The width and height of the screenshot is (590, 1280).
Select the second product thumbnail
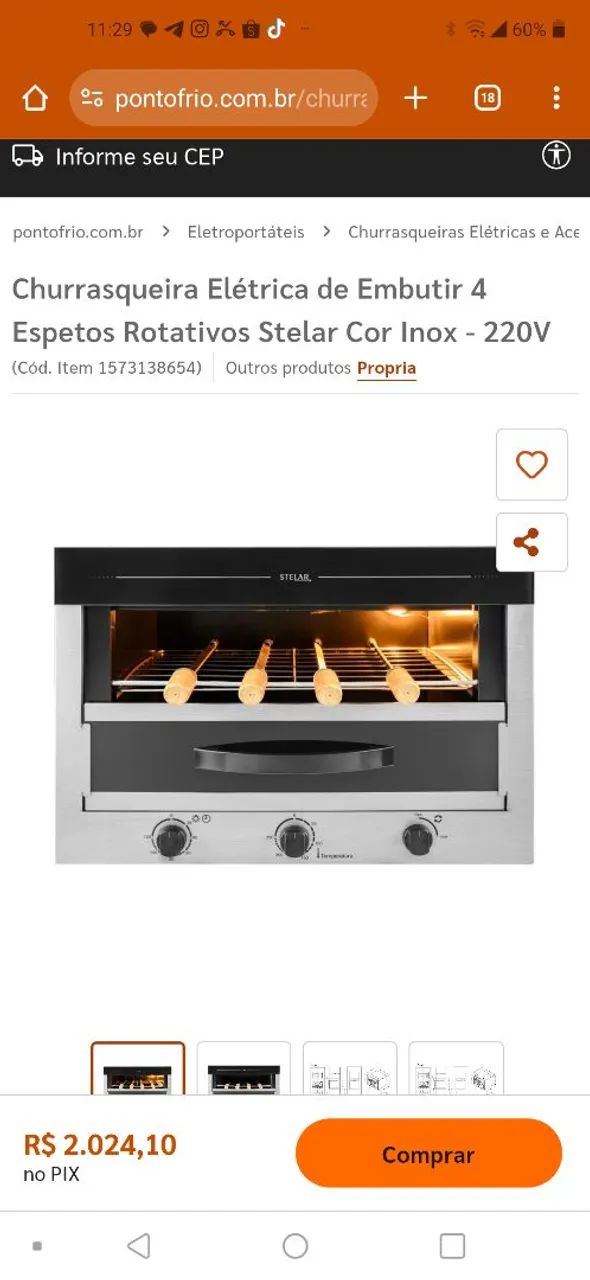[244, 1069]
